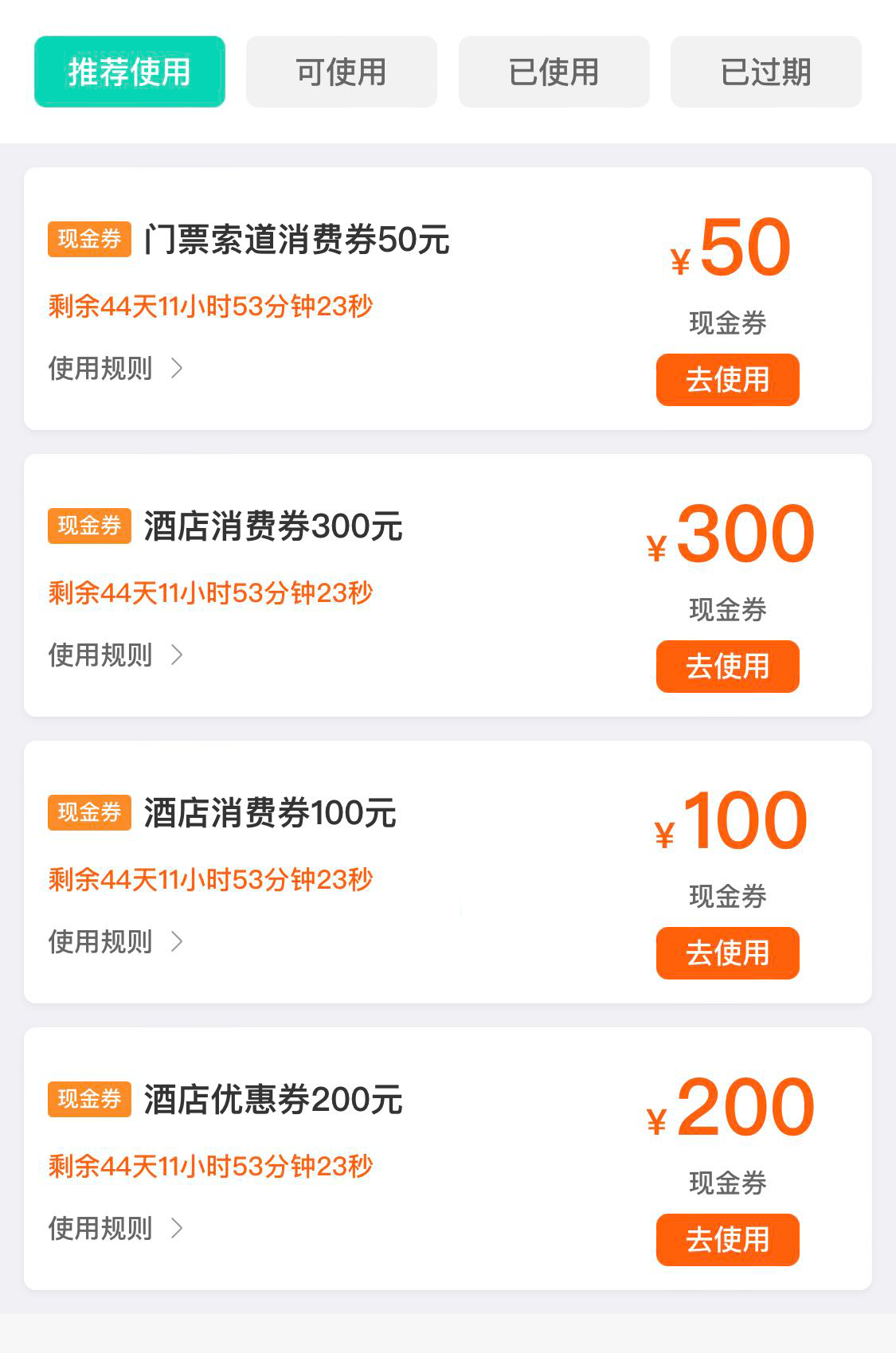This screenshot has height=1353, width=896.
Task: Switch to the 推荐使用 tab
Action: (x=130, y=72)
